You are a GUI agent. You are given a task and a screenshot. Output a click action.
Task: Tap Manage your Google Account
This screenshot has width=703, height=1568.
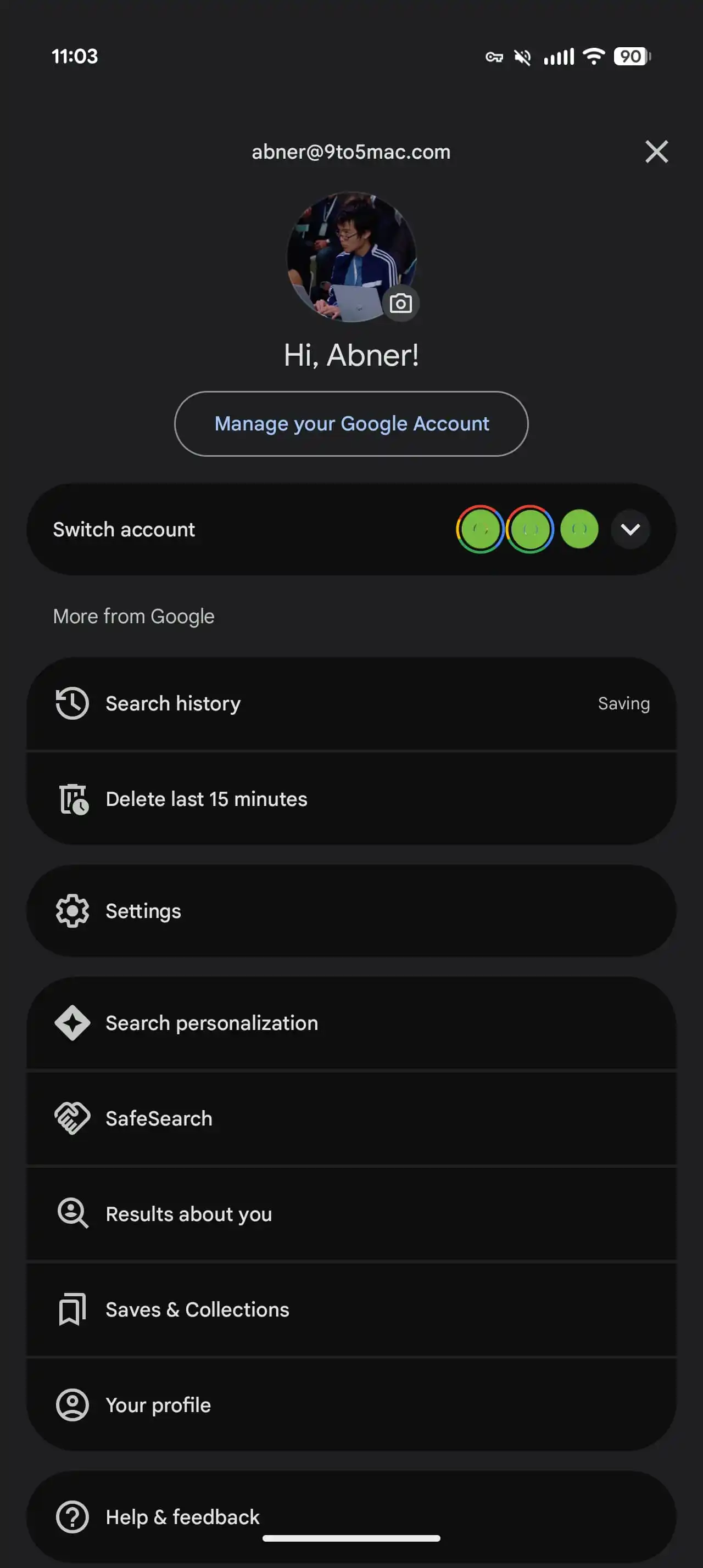point(351,424)
